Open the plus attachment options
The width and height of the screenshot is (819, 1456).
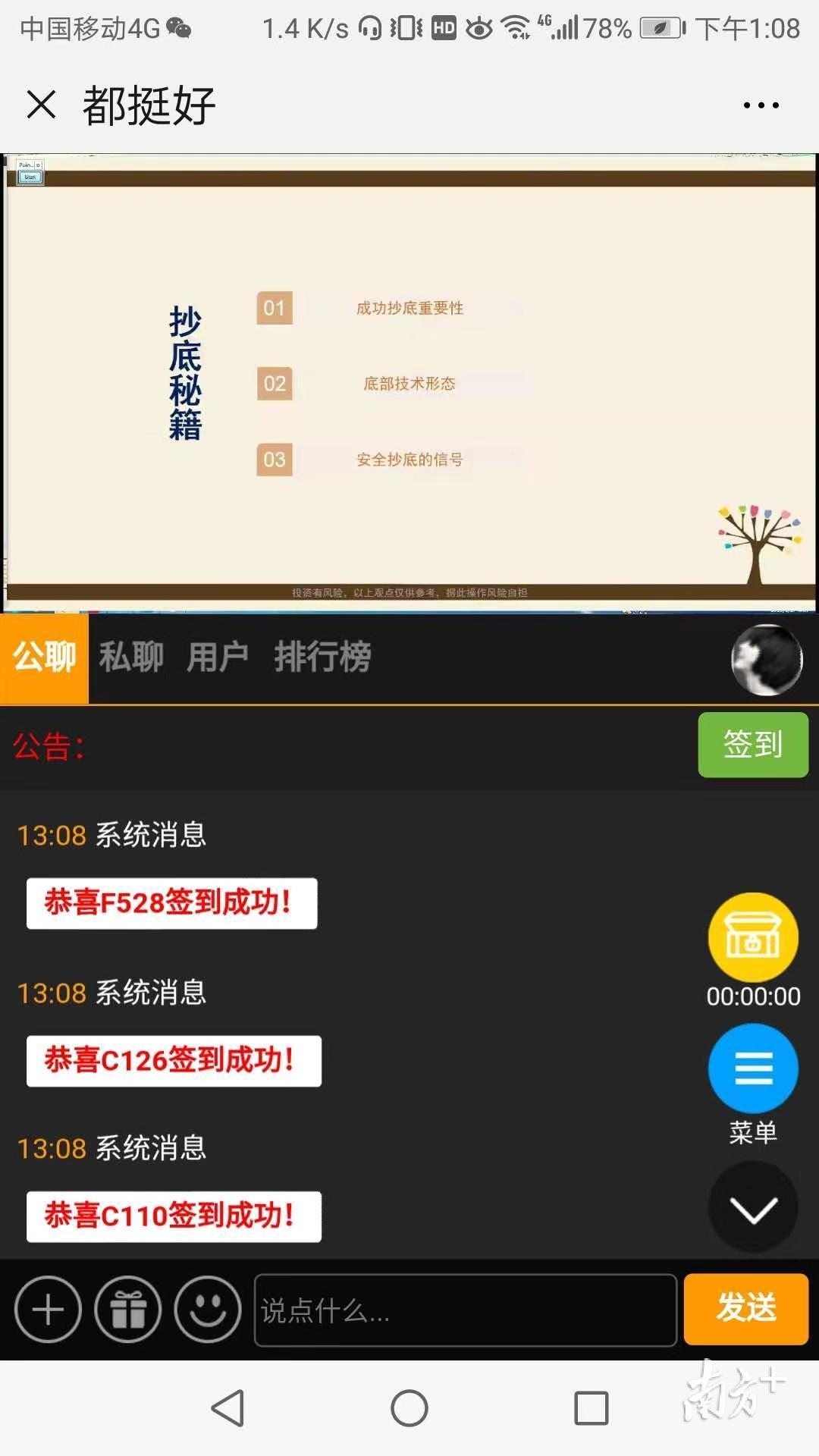point(49,1310)
